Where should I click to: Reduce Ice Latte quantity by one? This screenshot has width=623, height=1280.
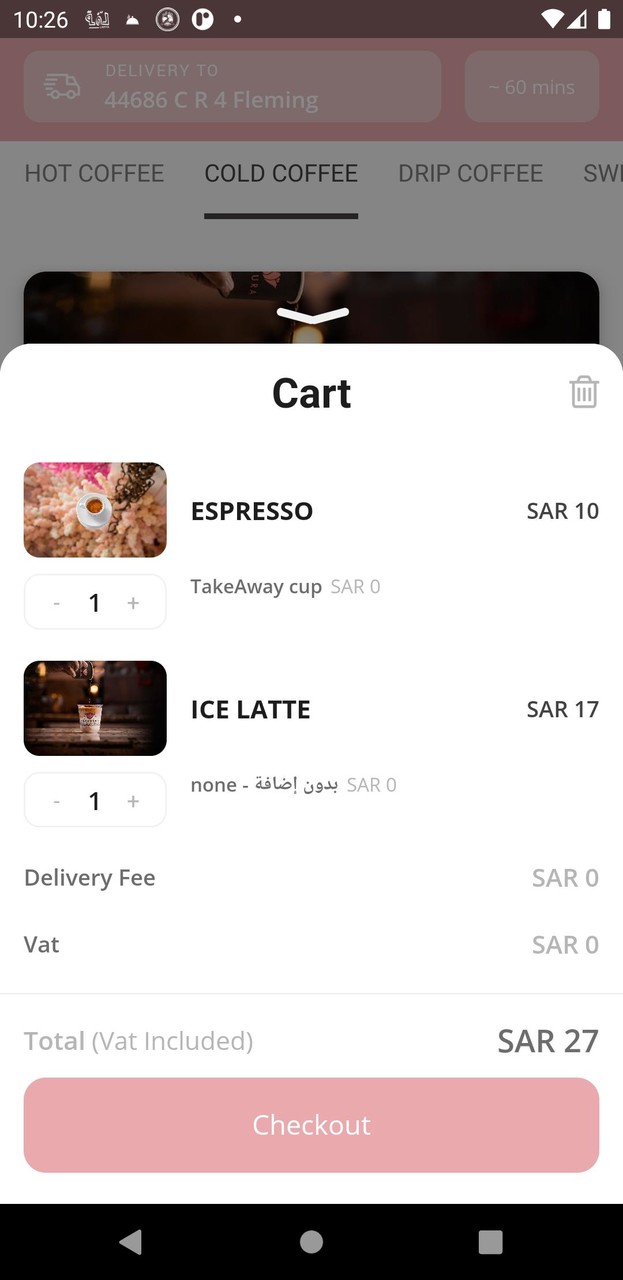click(x=57, y=801)
